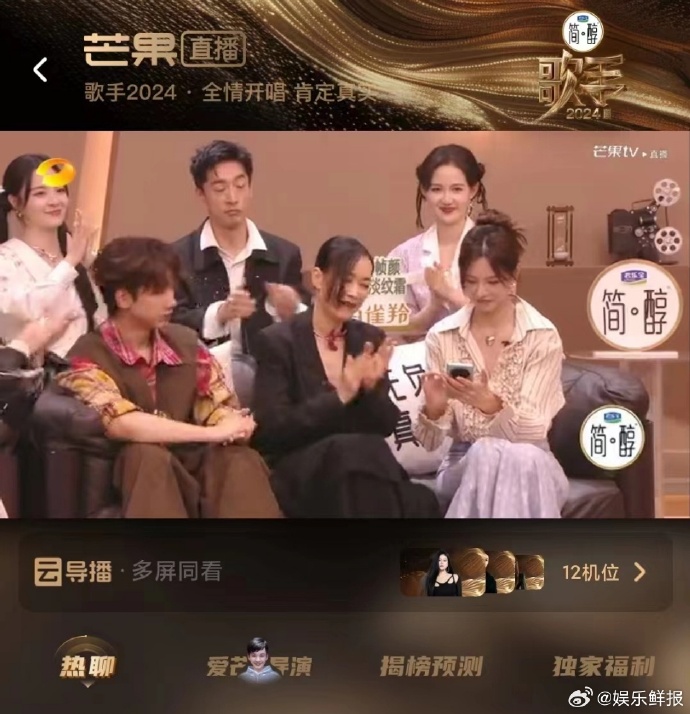
Task: Switch to the 热聊 tab
Action: (x=87, y=667)
